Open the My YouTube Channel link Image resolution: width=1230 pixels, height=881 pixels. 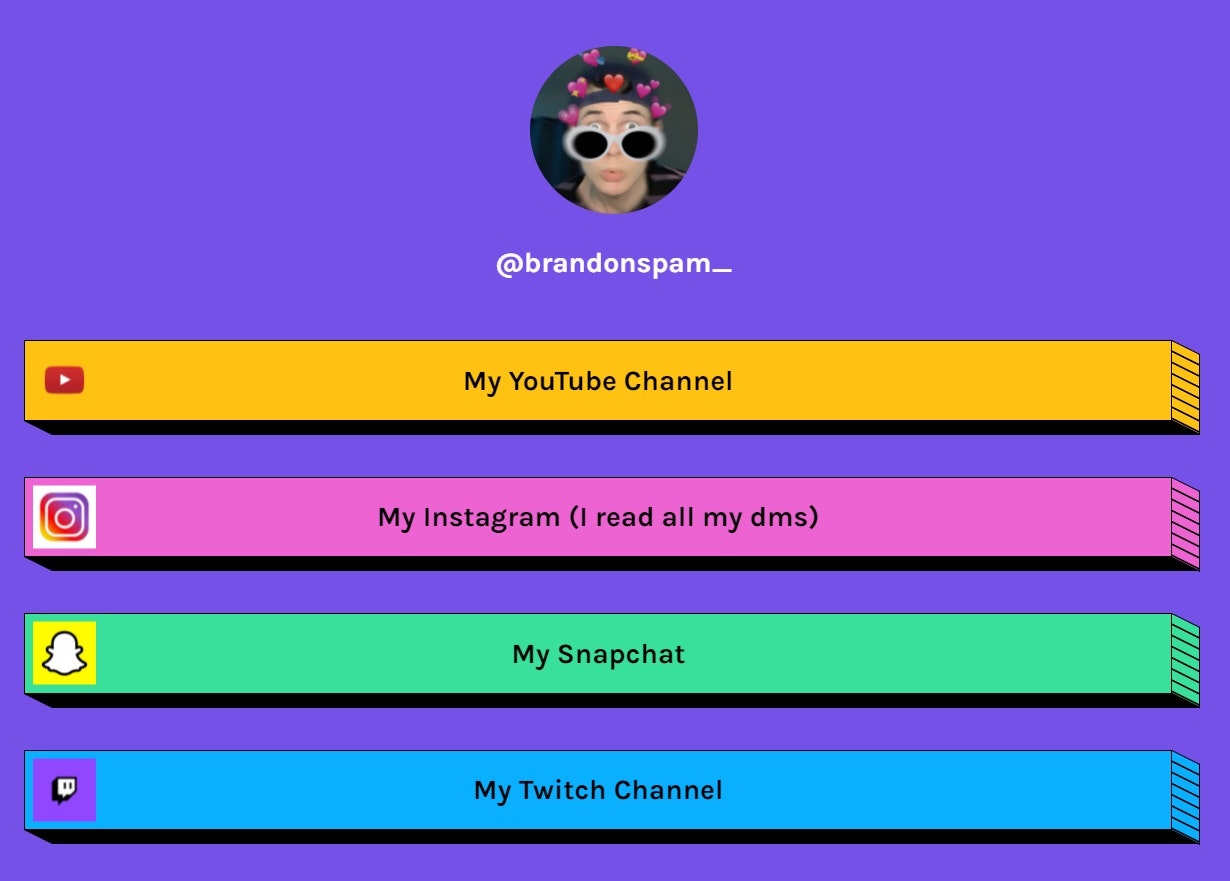(598, 381)
